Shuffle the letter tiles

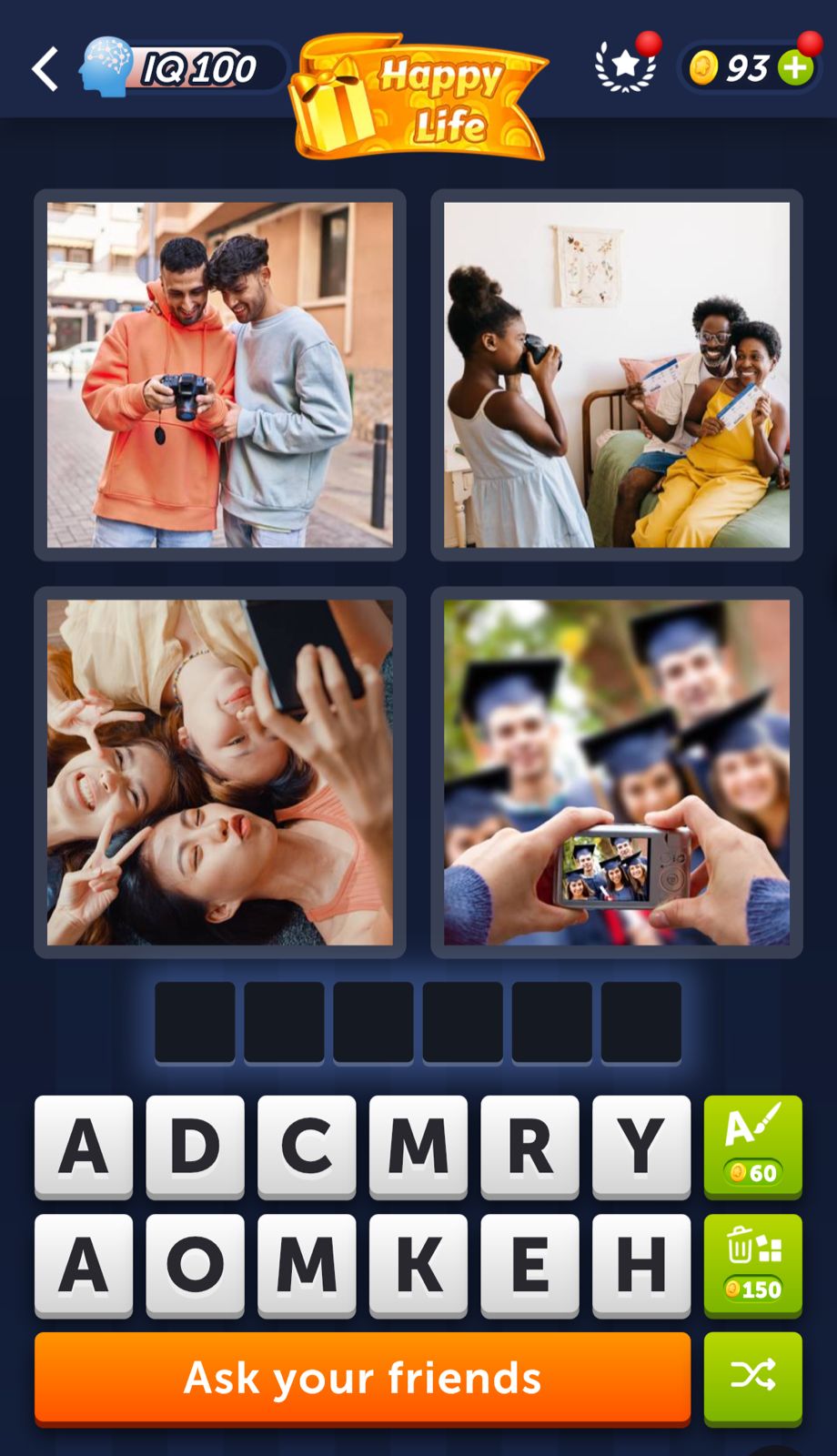752,1376
